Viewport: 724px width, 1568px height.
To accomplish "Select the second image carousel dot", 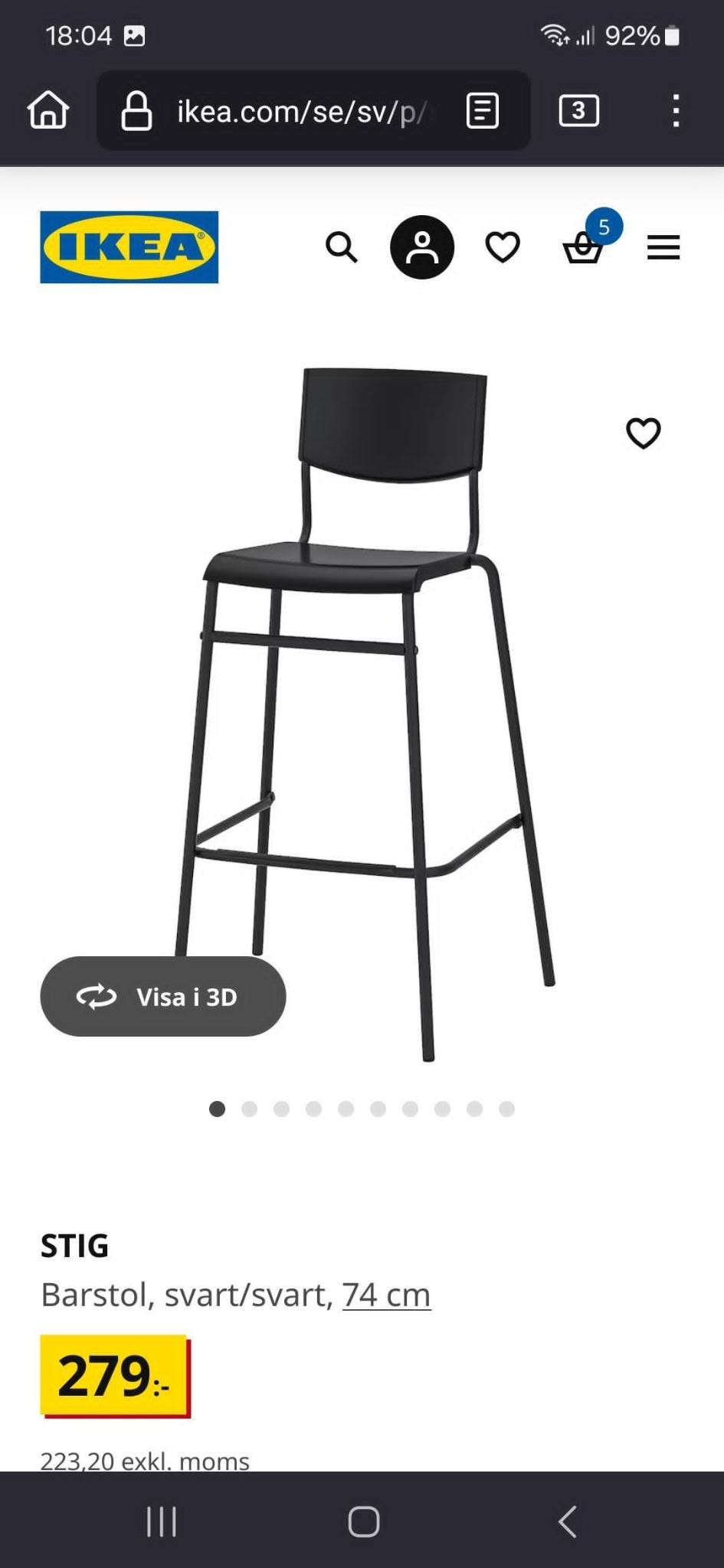I will (249, 1109).
